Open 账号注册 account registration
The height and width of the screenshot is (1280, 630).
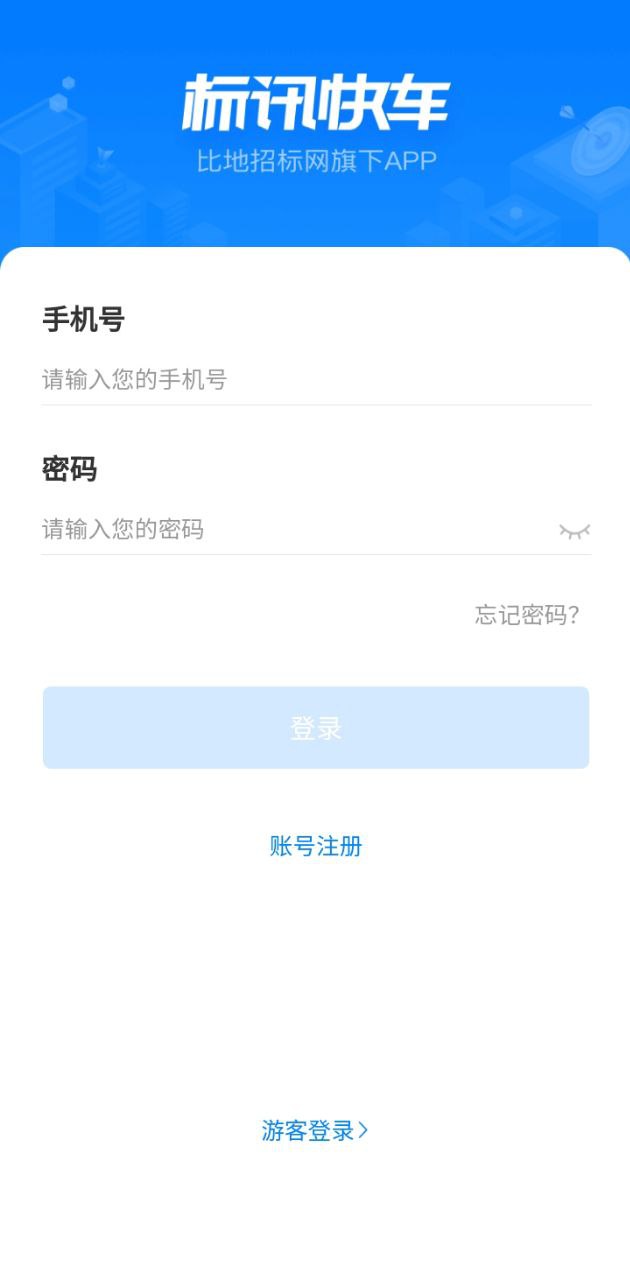316,847
